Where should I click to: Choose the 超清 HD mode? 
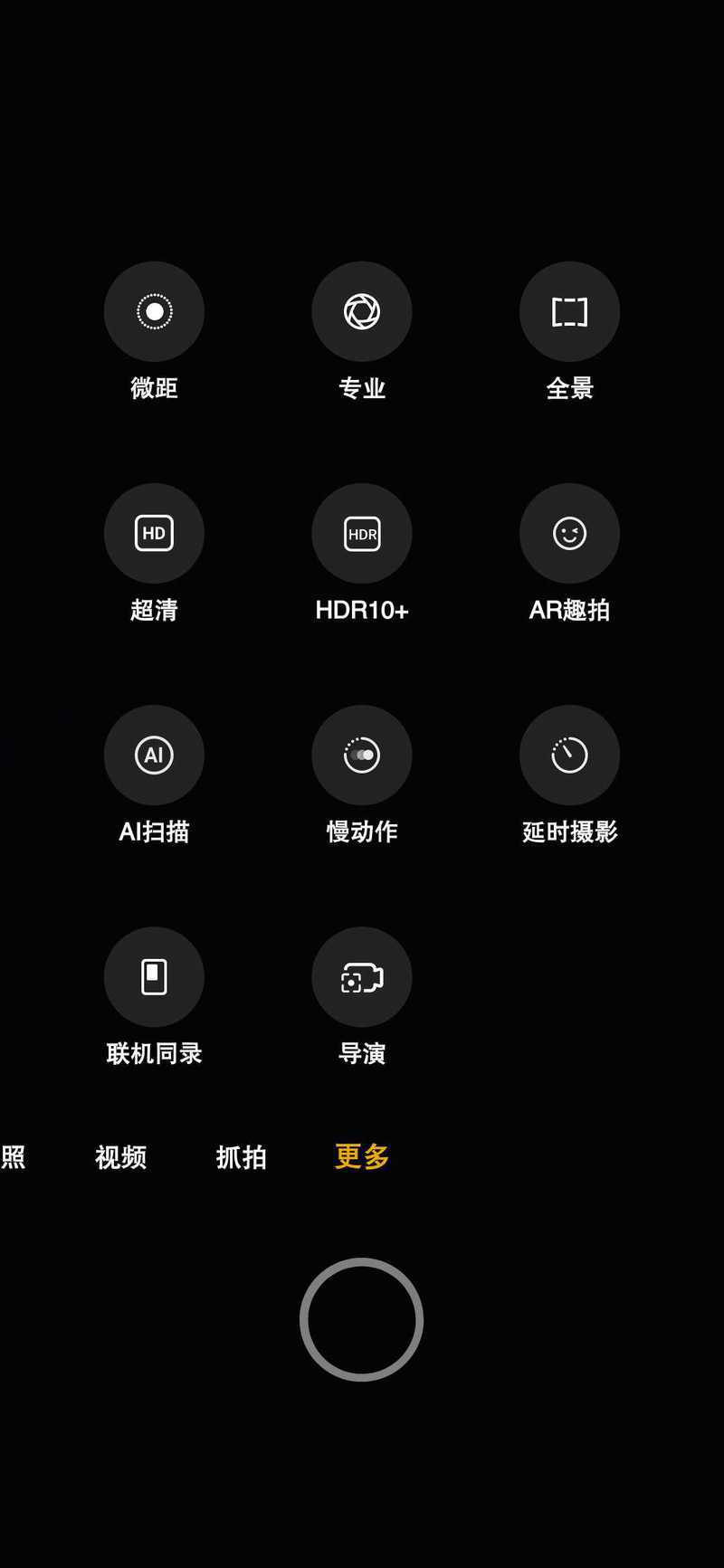pos(154,534)
